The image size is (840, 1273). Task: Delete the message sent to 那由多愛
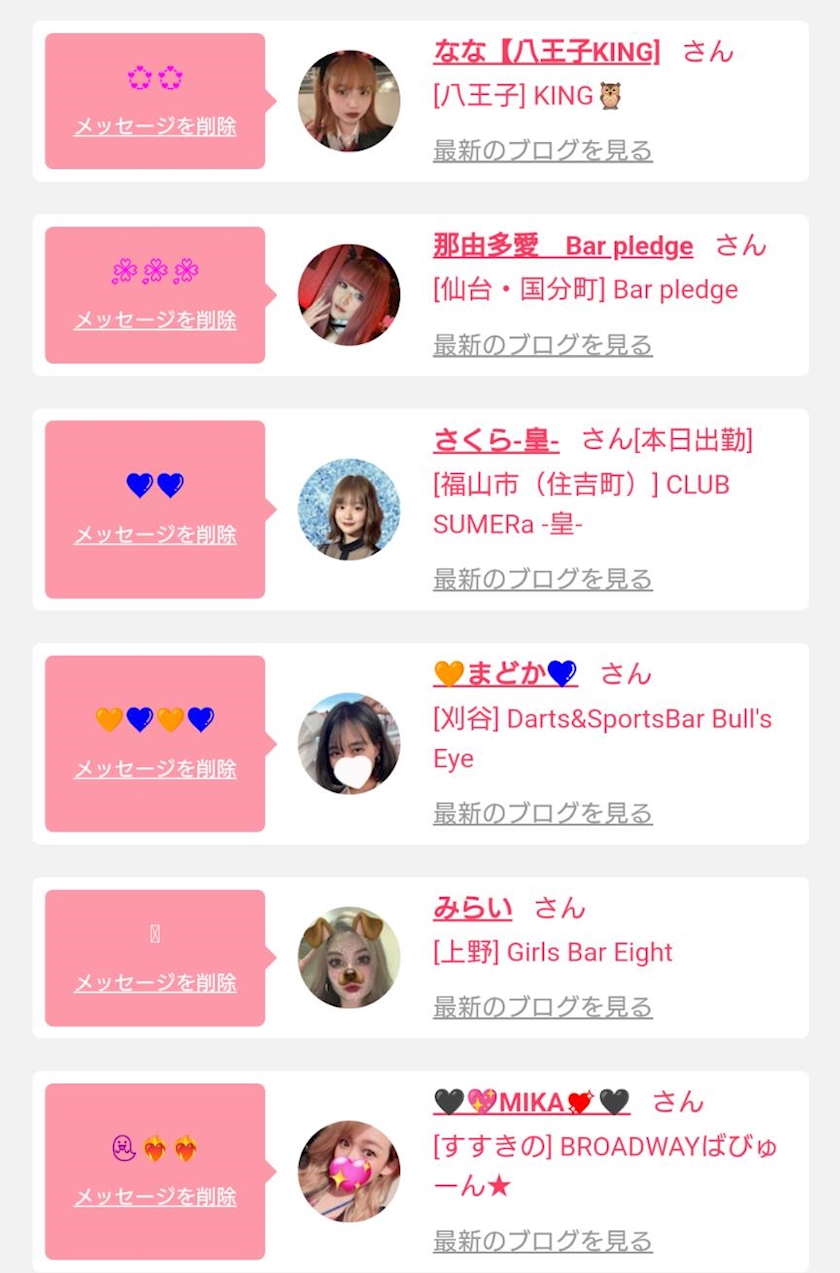point(155,321)
